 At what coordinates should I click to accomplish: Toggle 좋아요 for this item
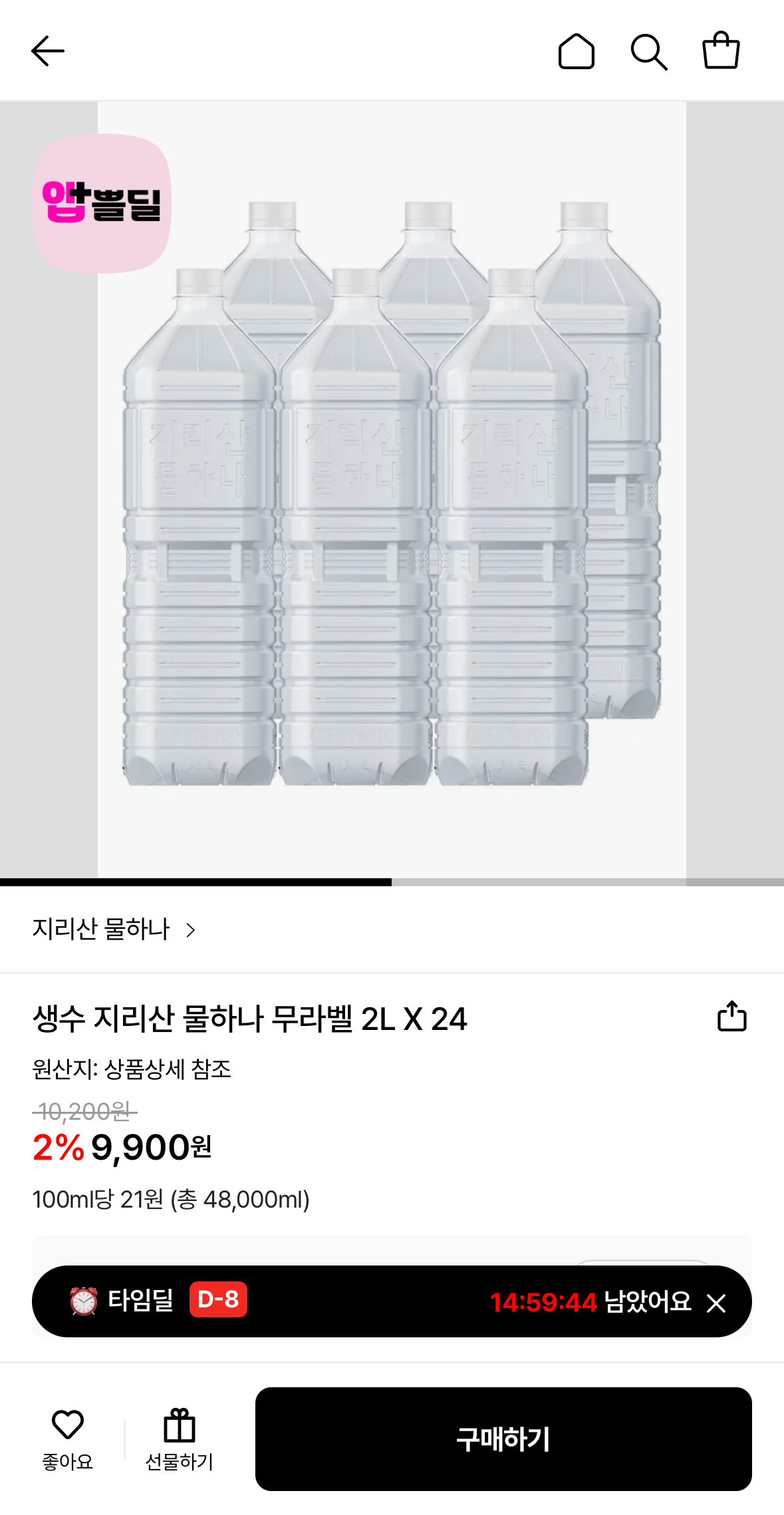(x=66, y=1437)
